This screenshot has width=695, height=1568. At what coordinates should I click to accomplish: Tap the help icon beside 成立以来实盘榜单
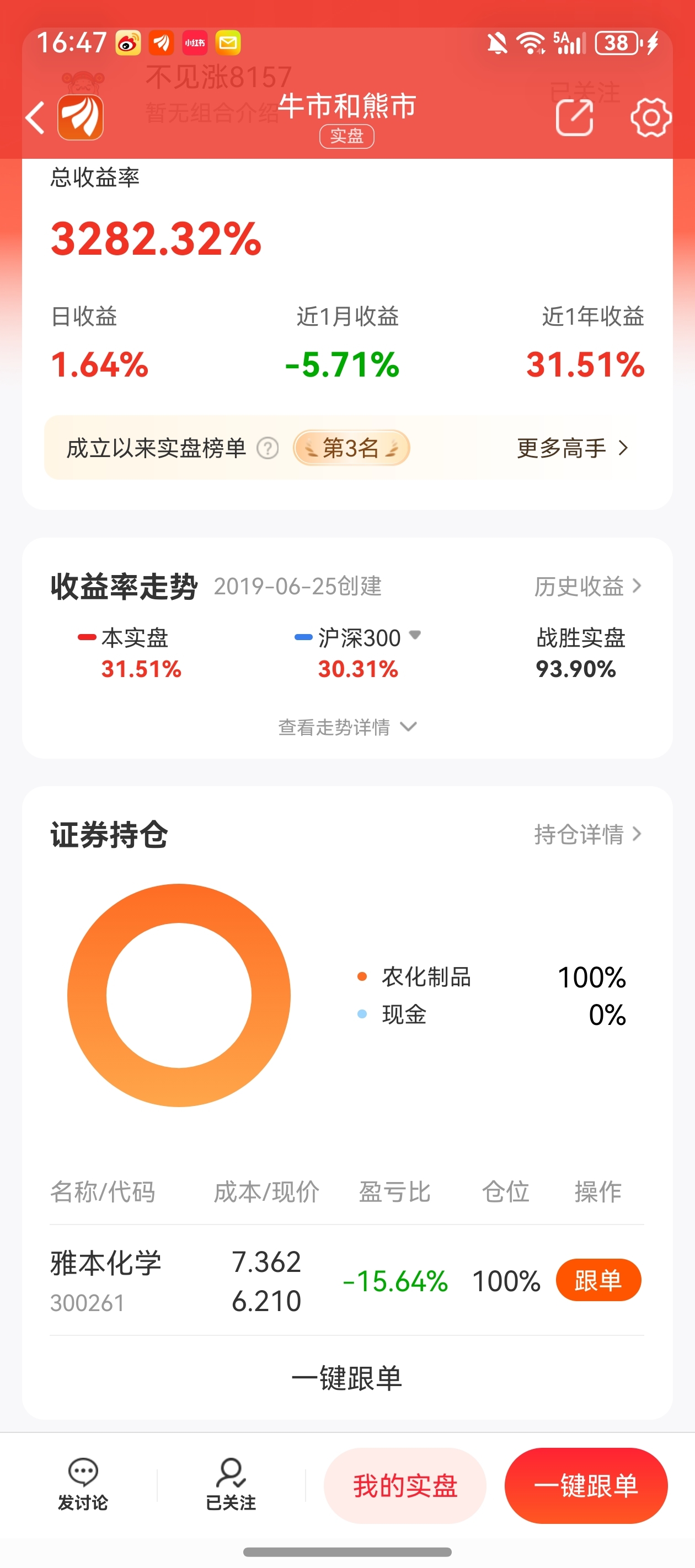[x=268, y=449]
